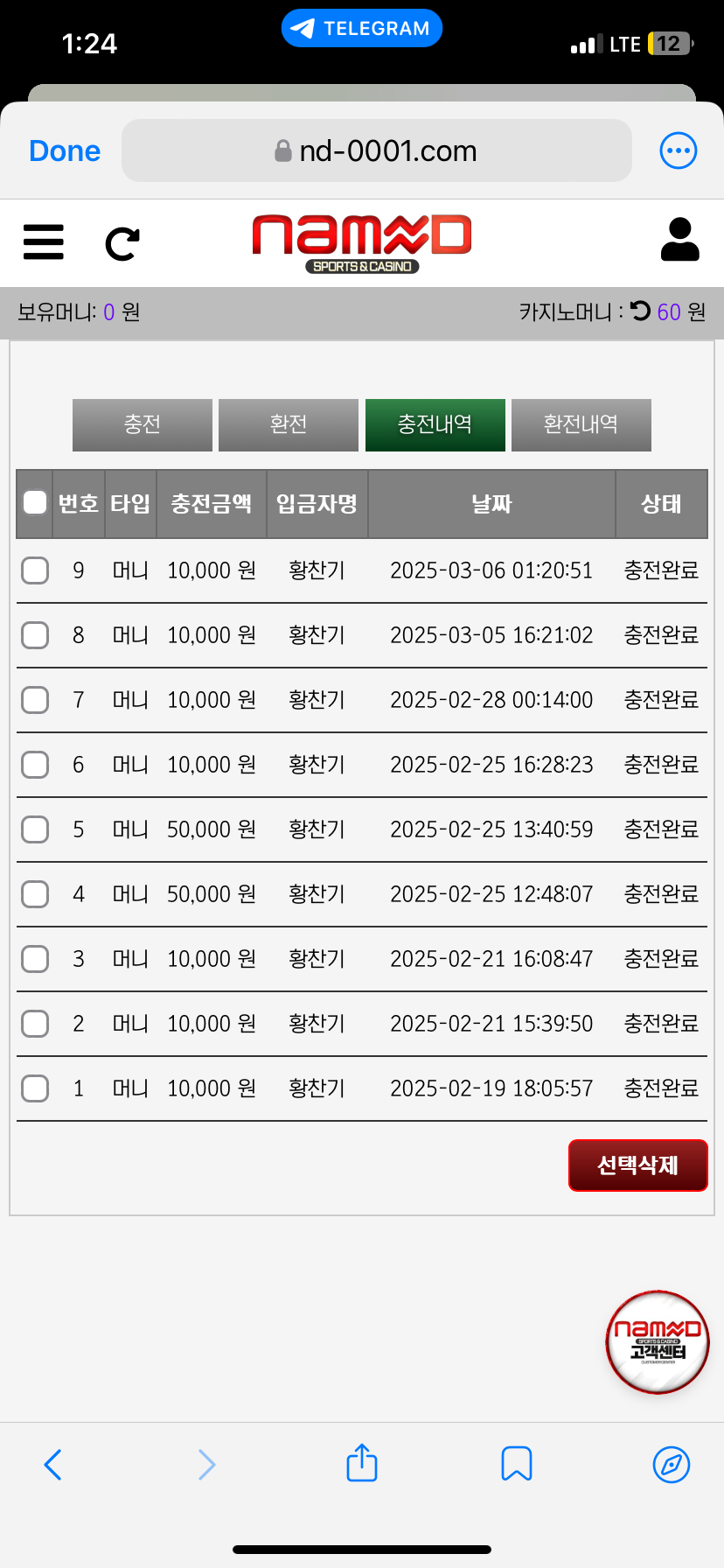The width and height of the screenshot is (724, 1568).
Task: Tap the 선택삭제 button
Action: tap(637, 1165)
